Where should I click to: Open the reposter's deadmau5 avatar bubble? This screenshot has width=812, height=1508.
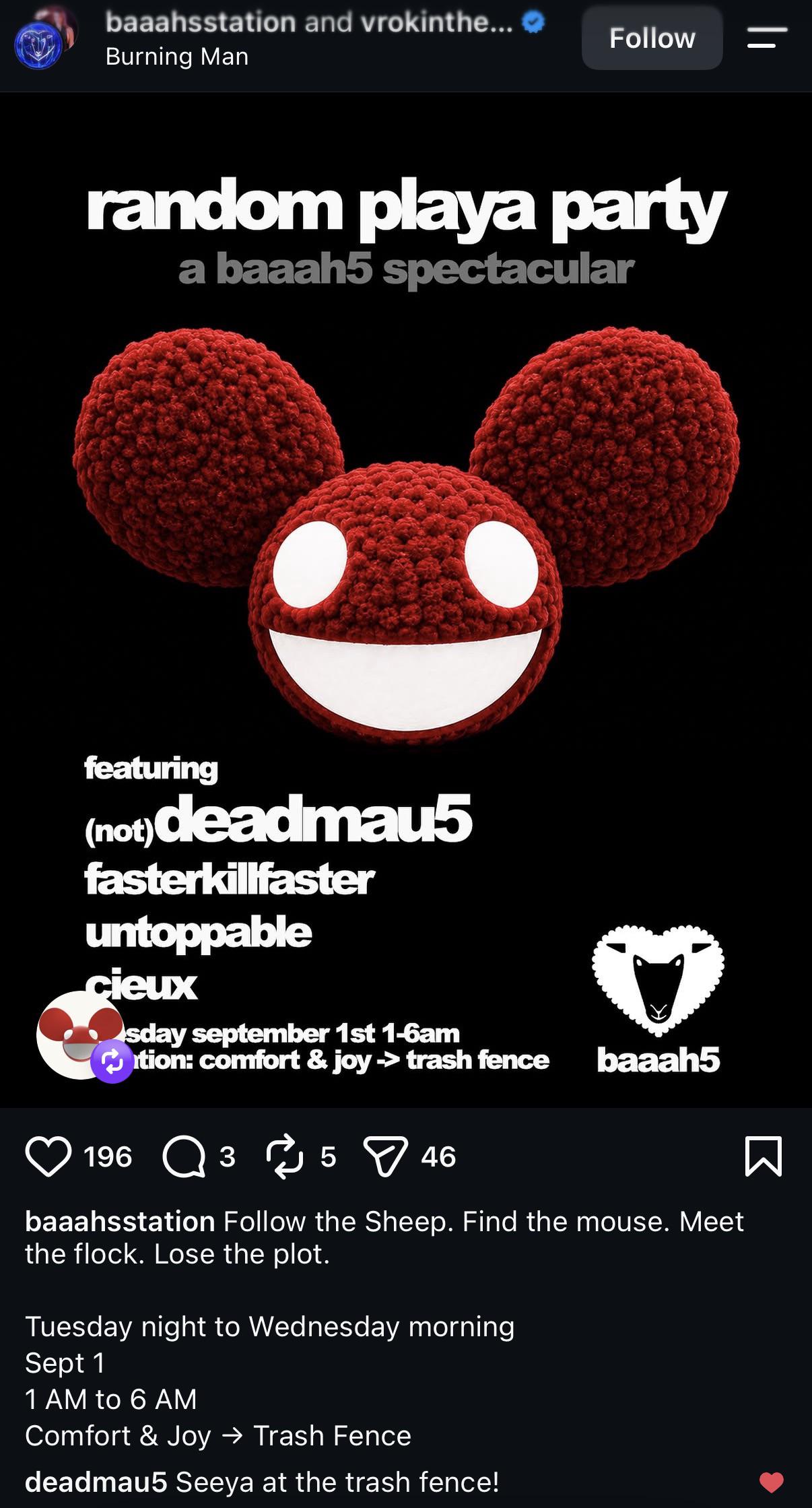click(81, 1035)
